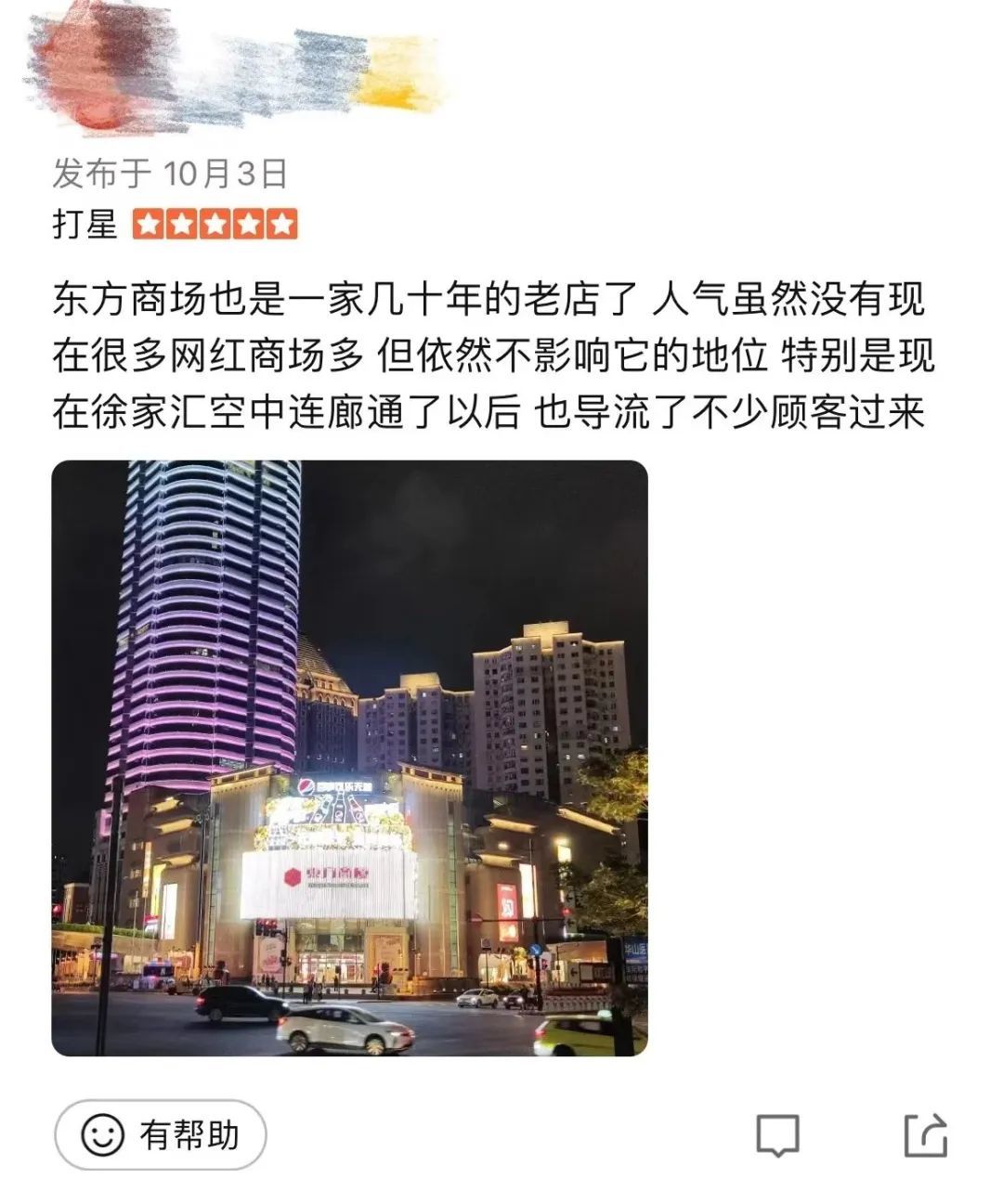Share this review
Image resolution: width=1003 pixels, height=1204 pixels.
pos(926,1134)
